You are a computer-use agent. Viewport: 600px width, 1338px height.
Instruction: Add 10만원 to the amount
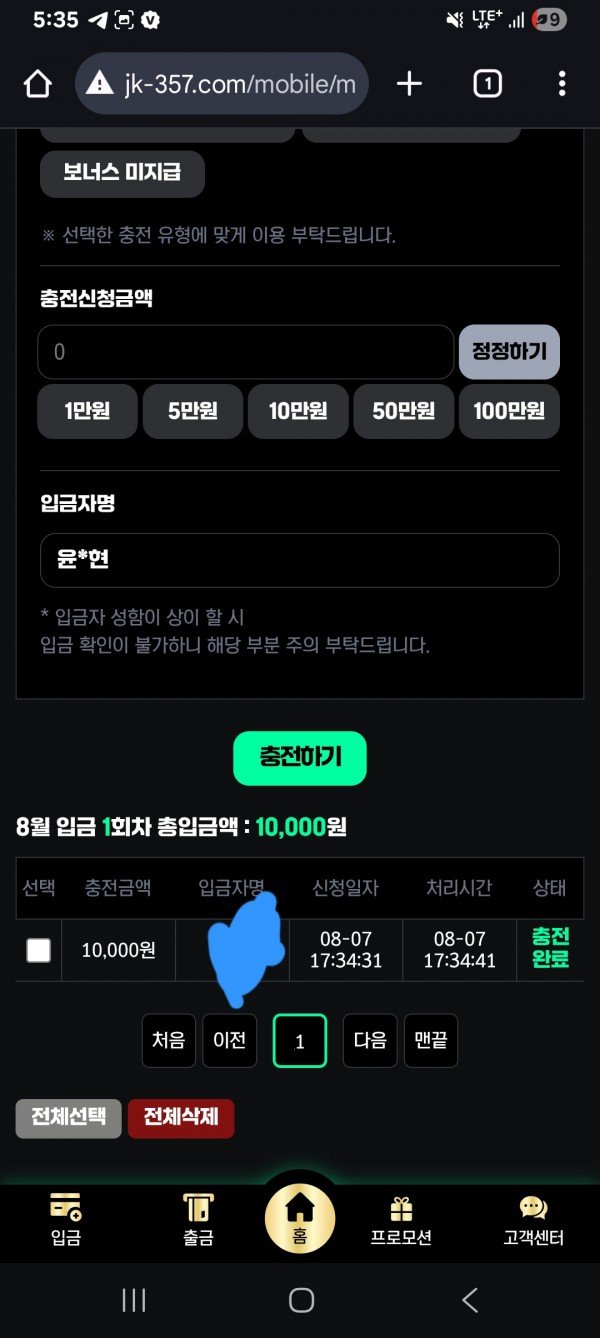298,411
